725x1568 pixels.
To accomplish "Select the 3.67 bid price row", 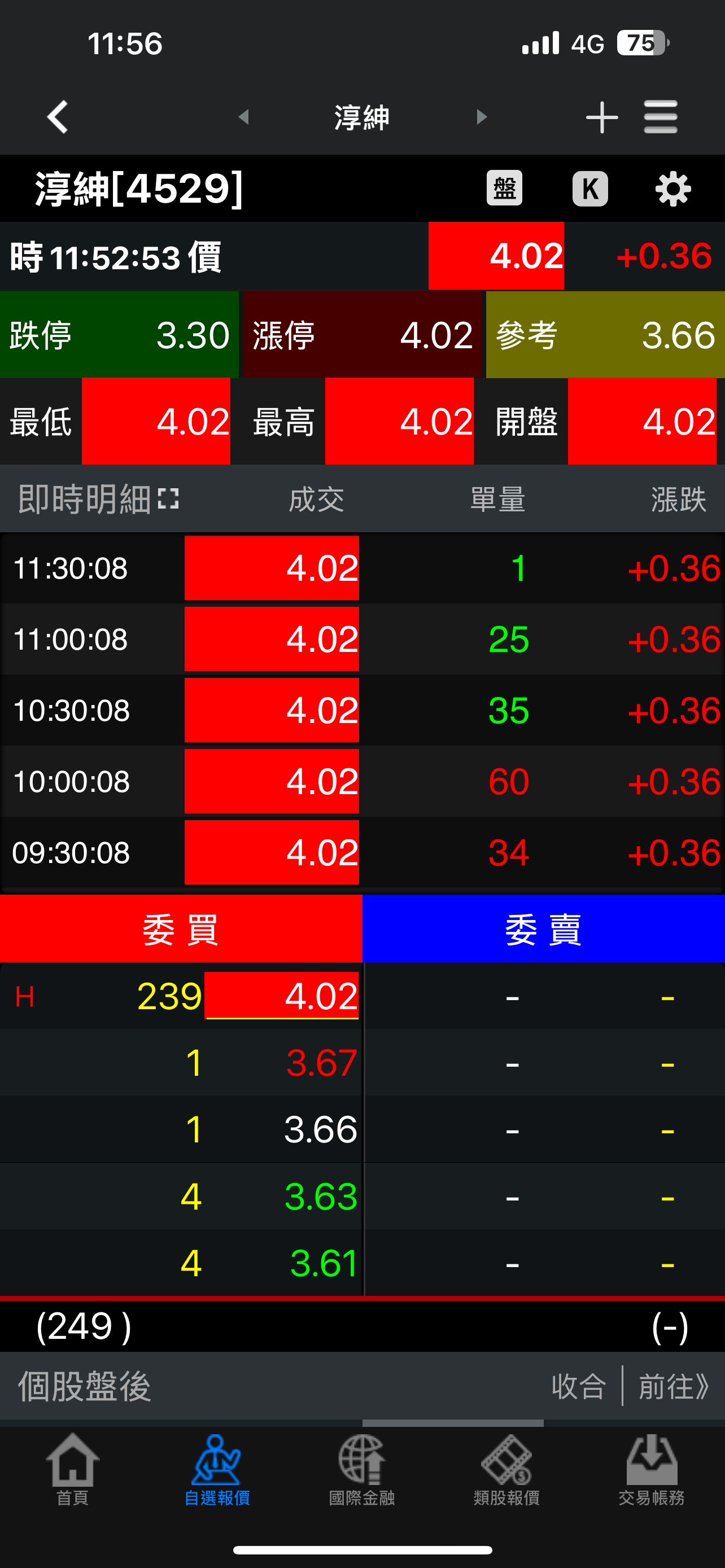I will click(181, 1063).
